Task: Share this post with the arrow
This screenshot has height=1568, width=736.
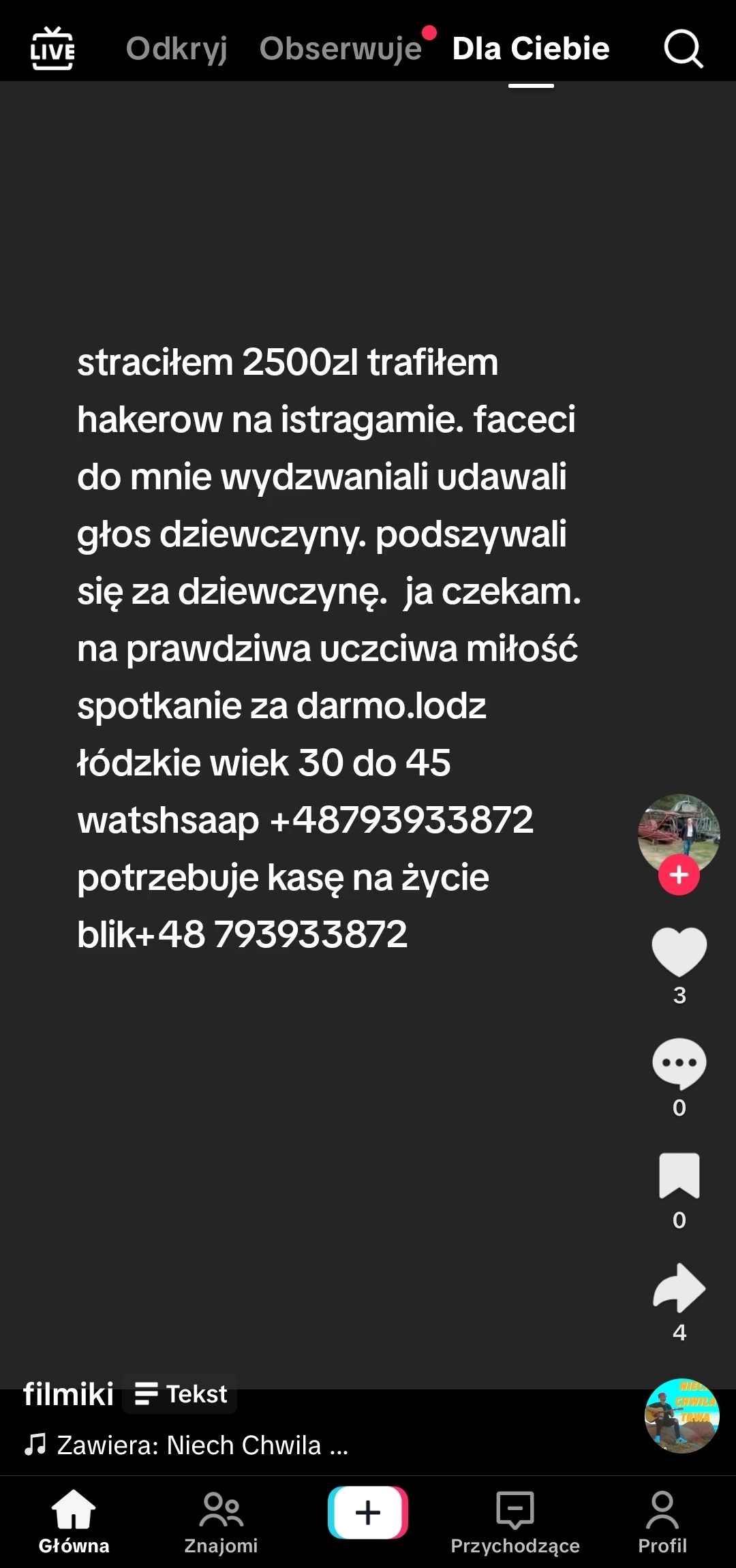Action: pyautogui.click(x=679, y=1288)
